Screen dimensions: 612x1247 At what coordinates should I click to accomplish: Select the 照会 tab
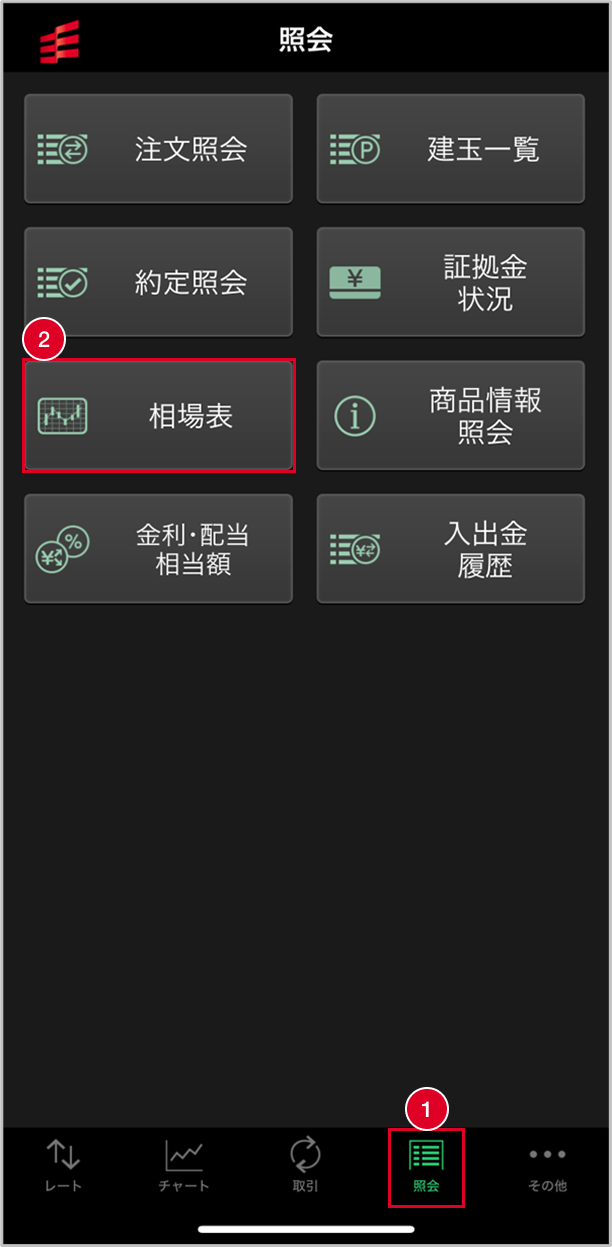coord(426,1166)
